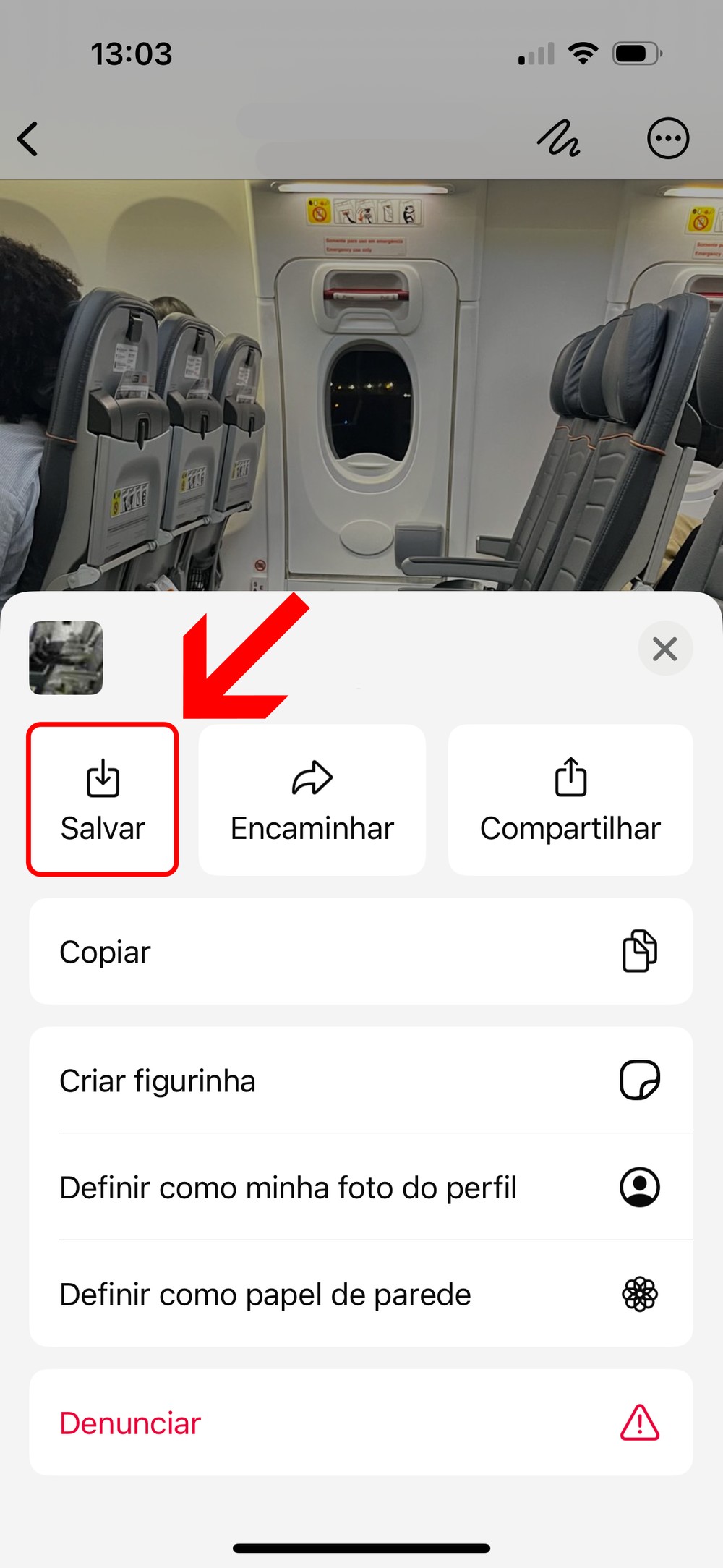Screen dimensions: 723x1568
Task: Tap Definir como papel de parede
Action: pos(361,1294)
